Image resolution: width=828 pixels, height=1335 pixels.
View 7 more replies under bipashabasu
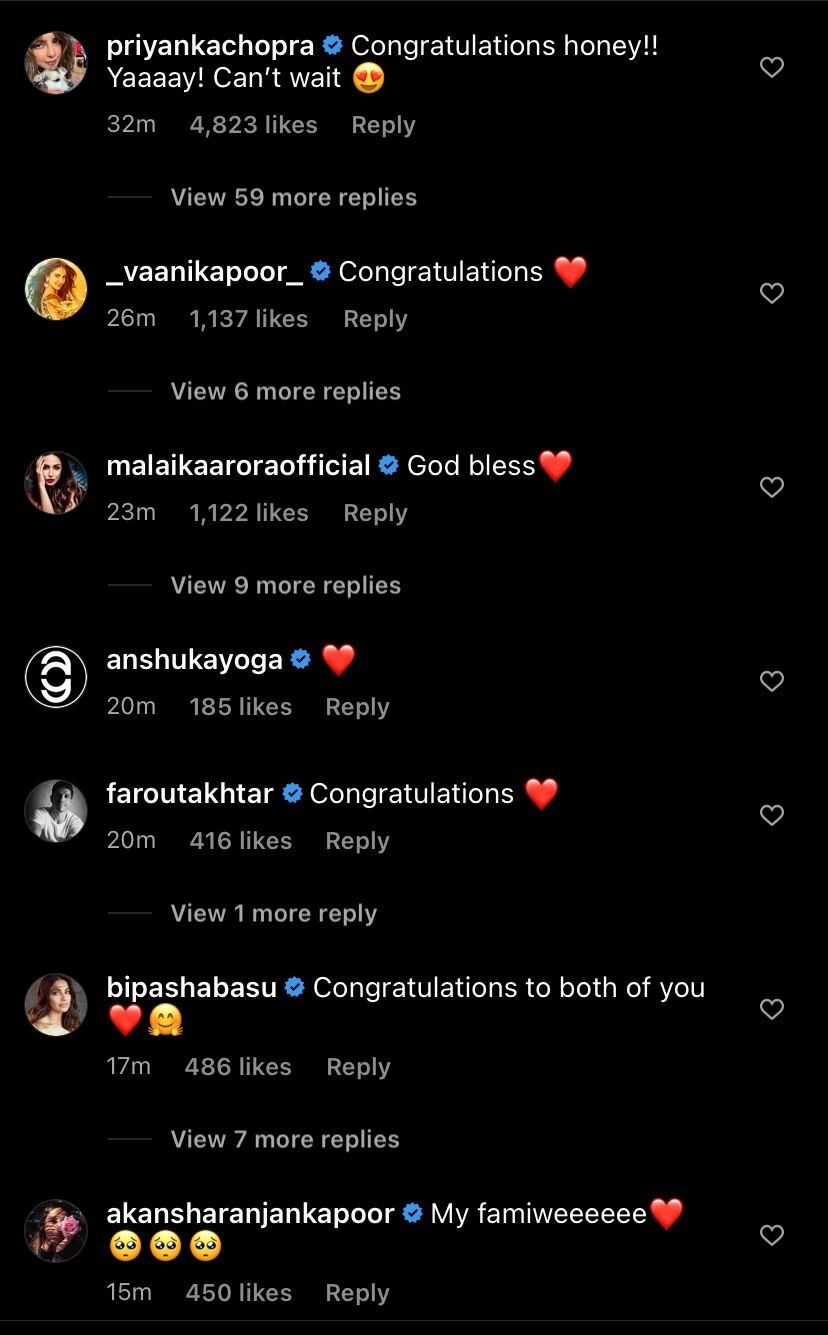click(x=284, y=1139)
